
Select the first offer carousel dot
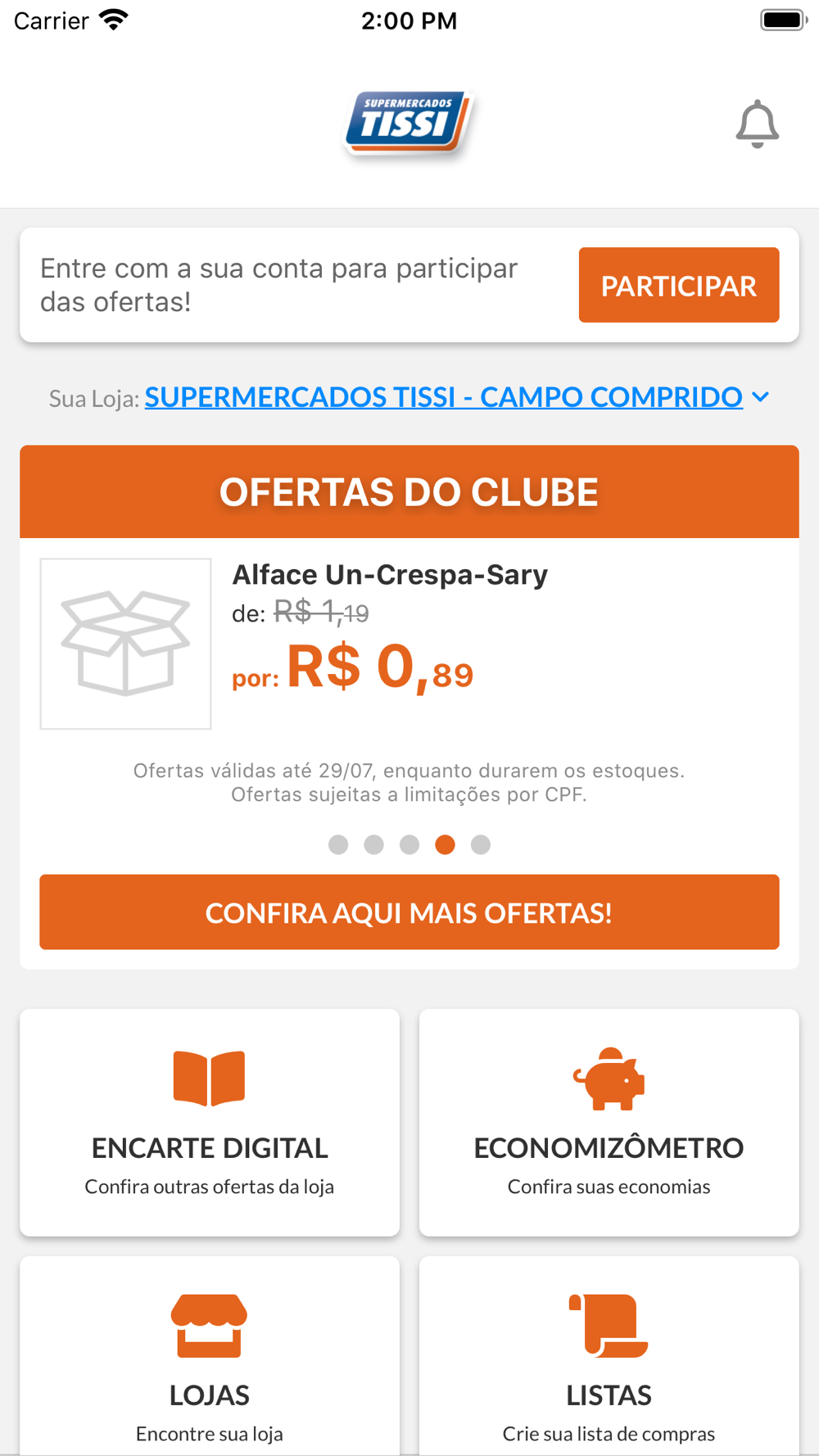(338, 844)
